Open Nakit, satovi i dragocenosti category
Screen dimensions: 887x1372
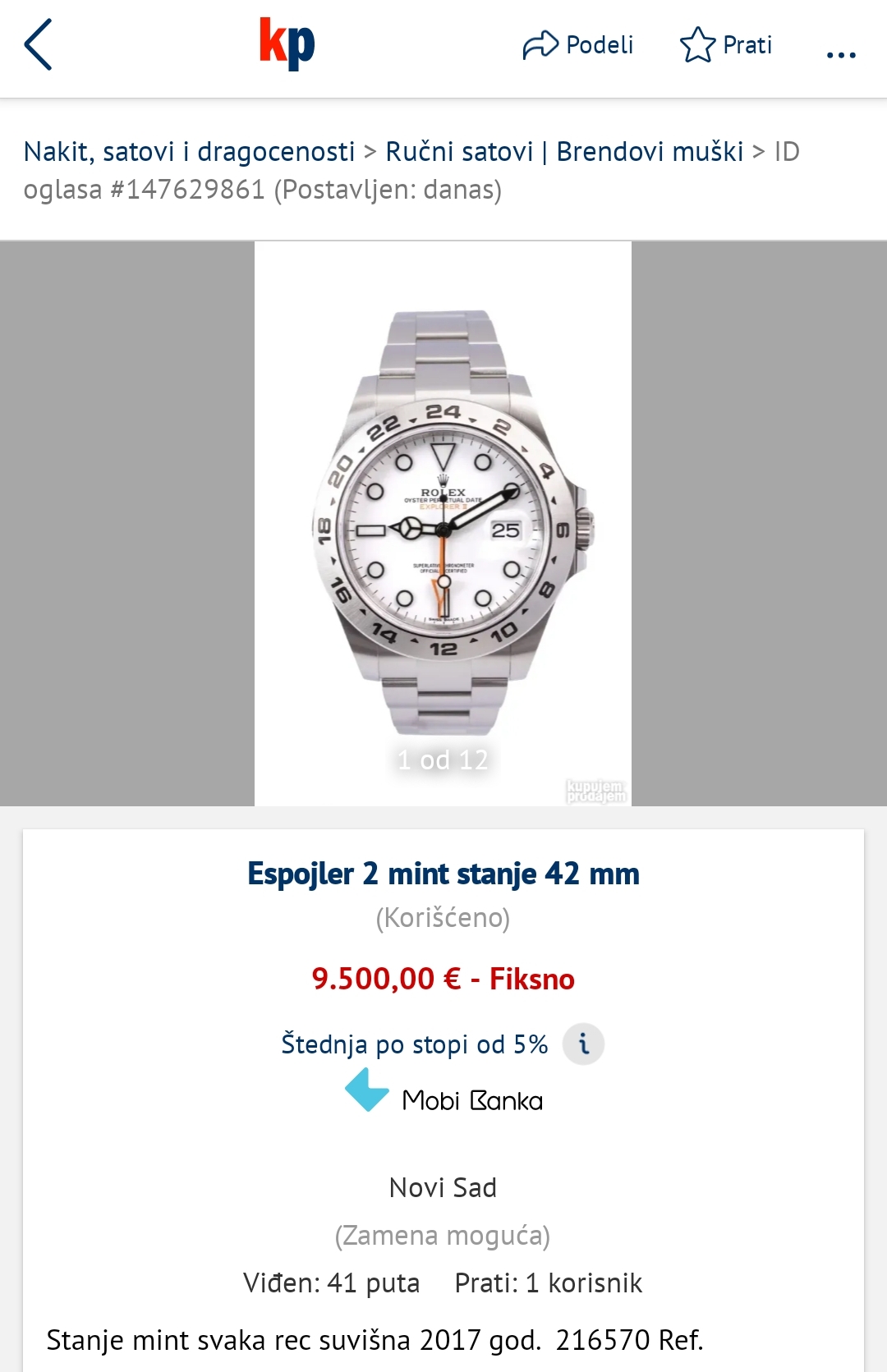point(189,152)
